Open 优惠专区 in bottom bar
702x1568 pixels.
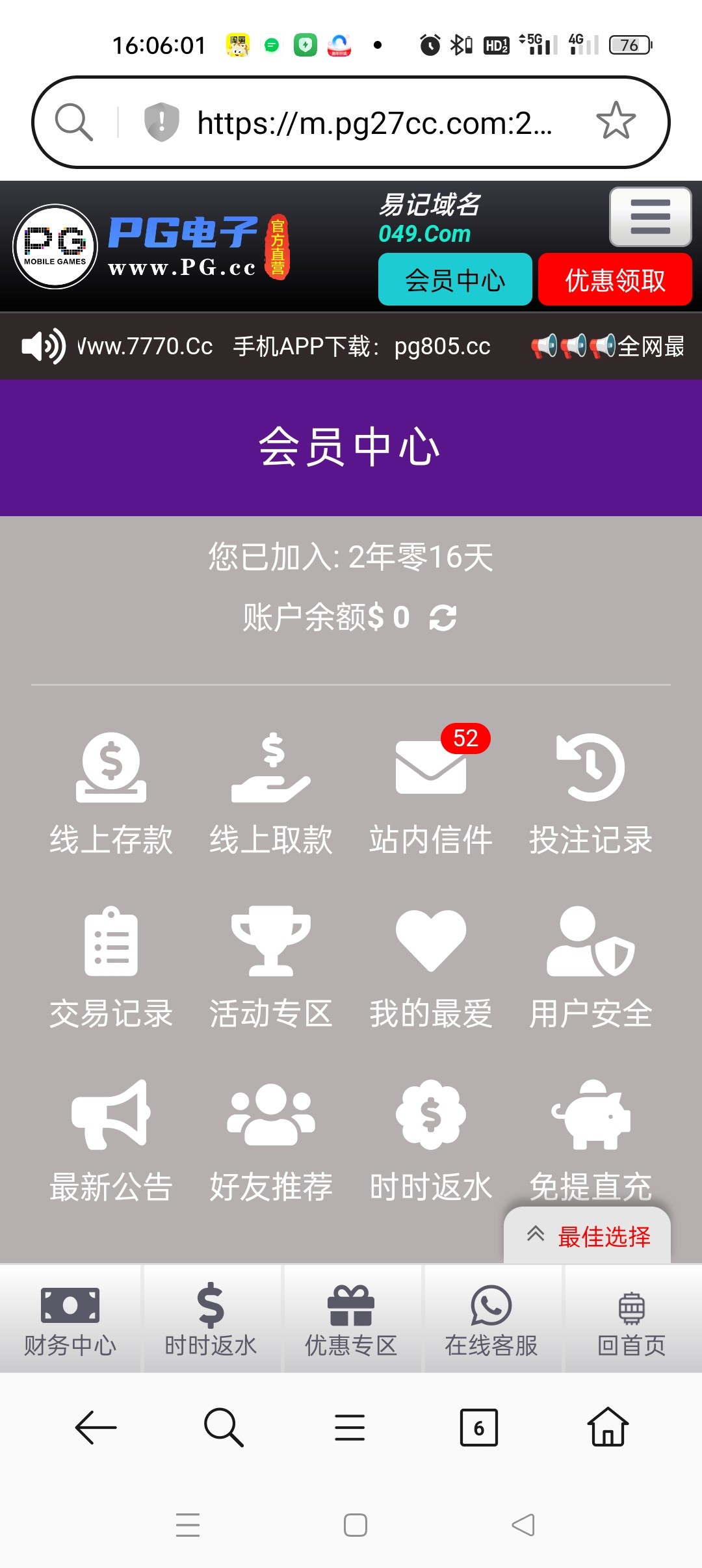click(351, 1320)
